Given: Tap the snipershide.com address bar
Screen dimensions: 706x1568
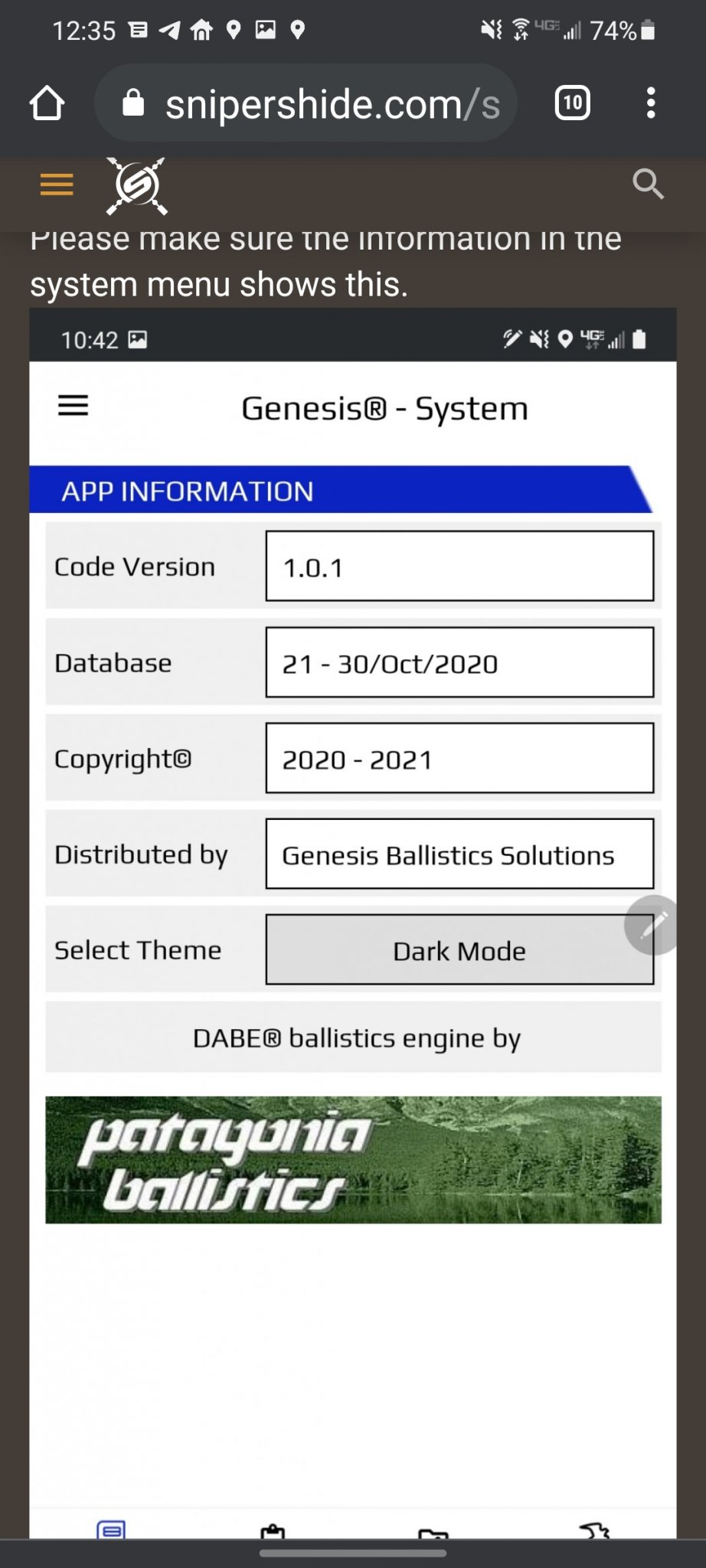Looking at the screenshot, I should (306, 103).
